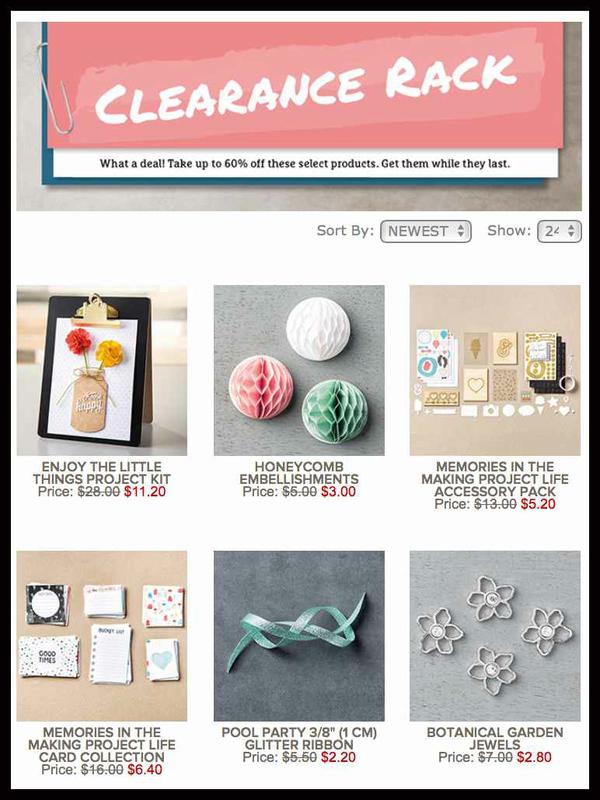Open the Sort By NEWEST dropdown
The height and width of the screenshot is (800, 600).
pos(425,231)
